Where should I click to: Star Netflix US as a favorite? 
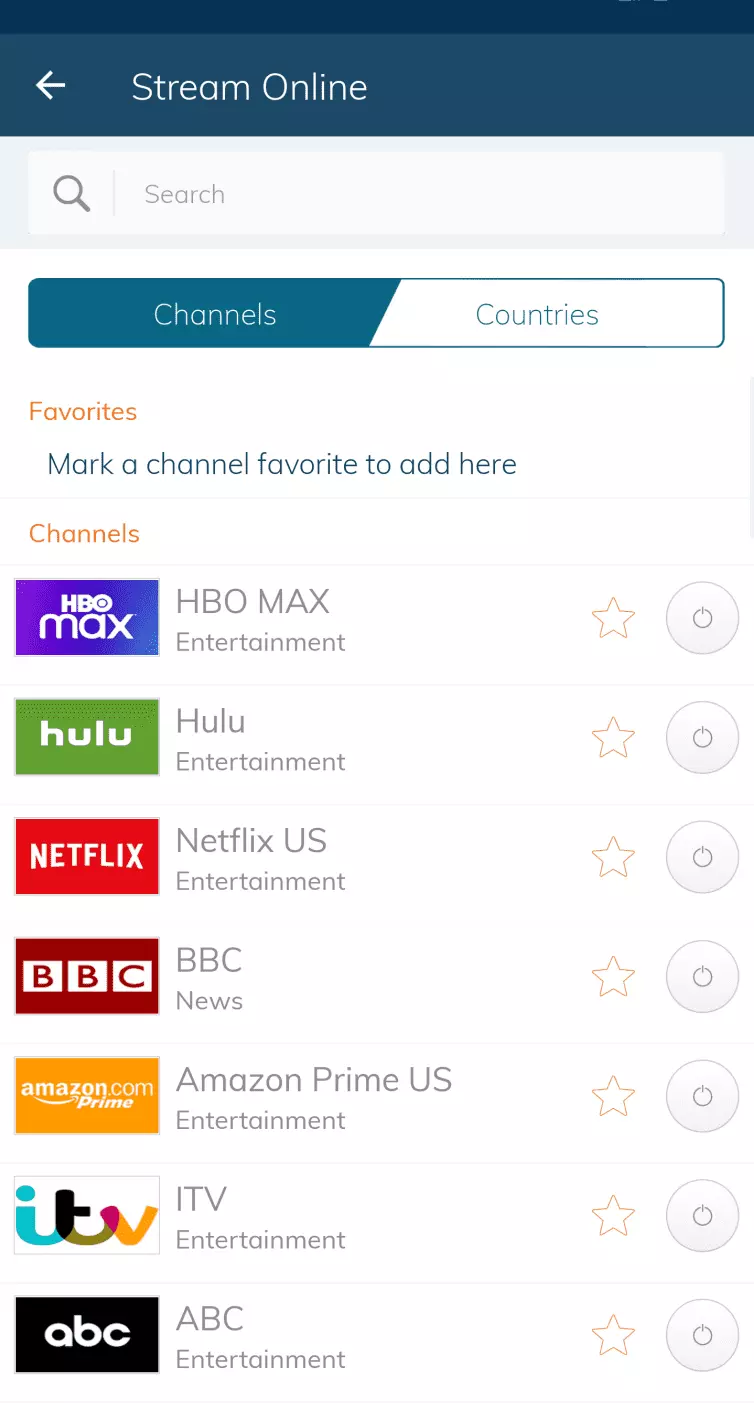point(612,856)
